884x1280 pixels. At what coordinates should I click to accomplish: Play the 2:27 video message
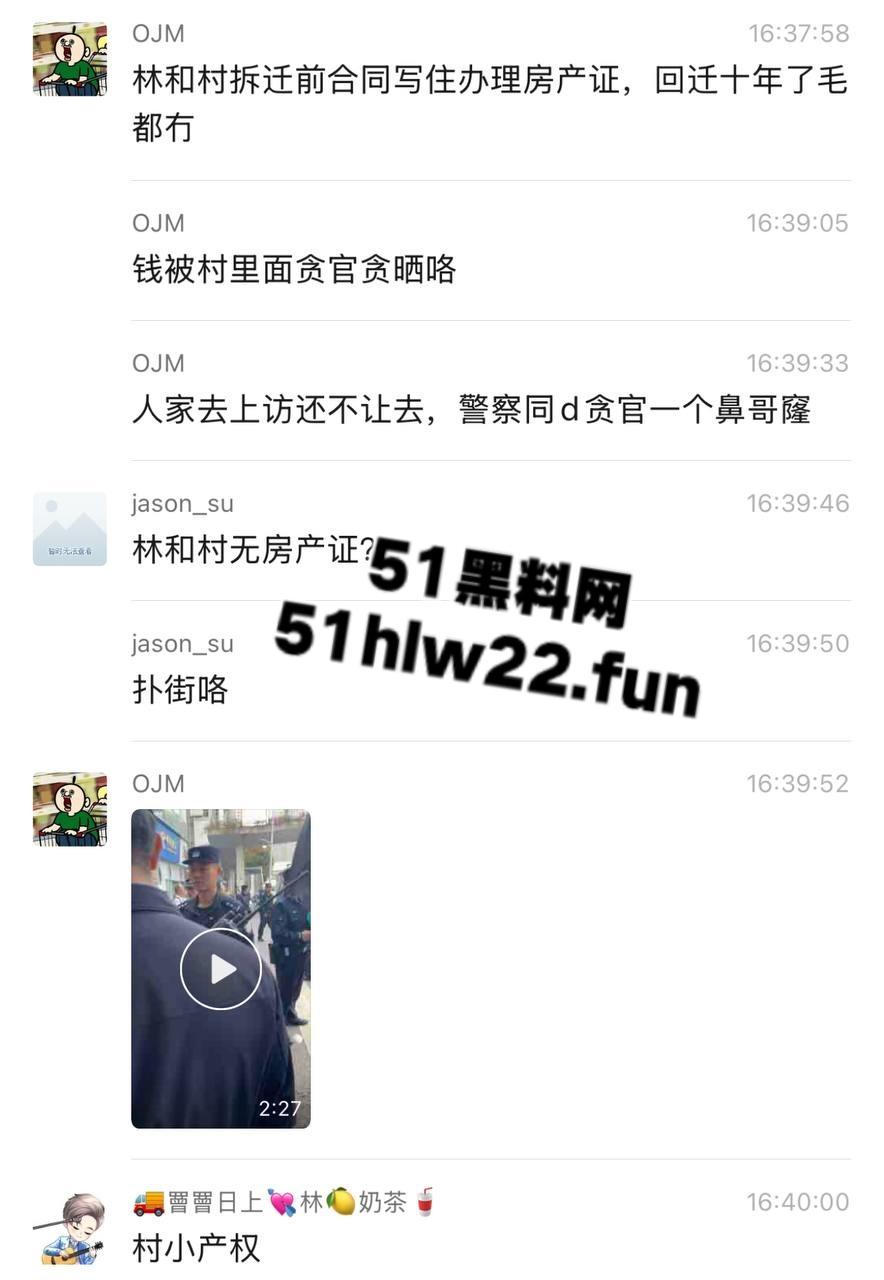click(x=221, y=968)
